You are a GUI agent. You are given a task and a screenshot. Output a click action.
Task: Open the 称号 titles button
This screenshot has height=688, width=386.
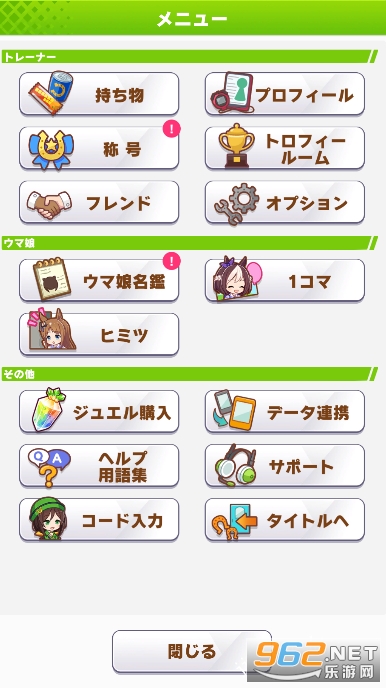(99, 148)
